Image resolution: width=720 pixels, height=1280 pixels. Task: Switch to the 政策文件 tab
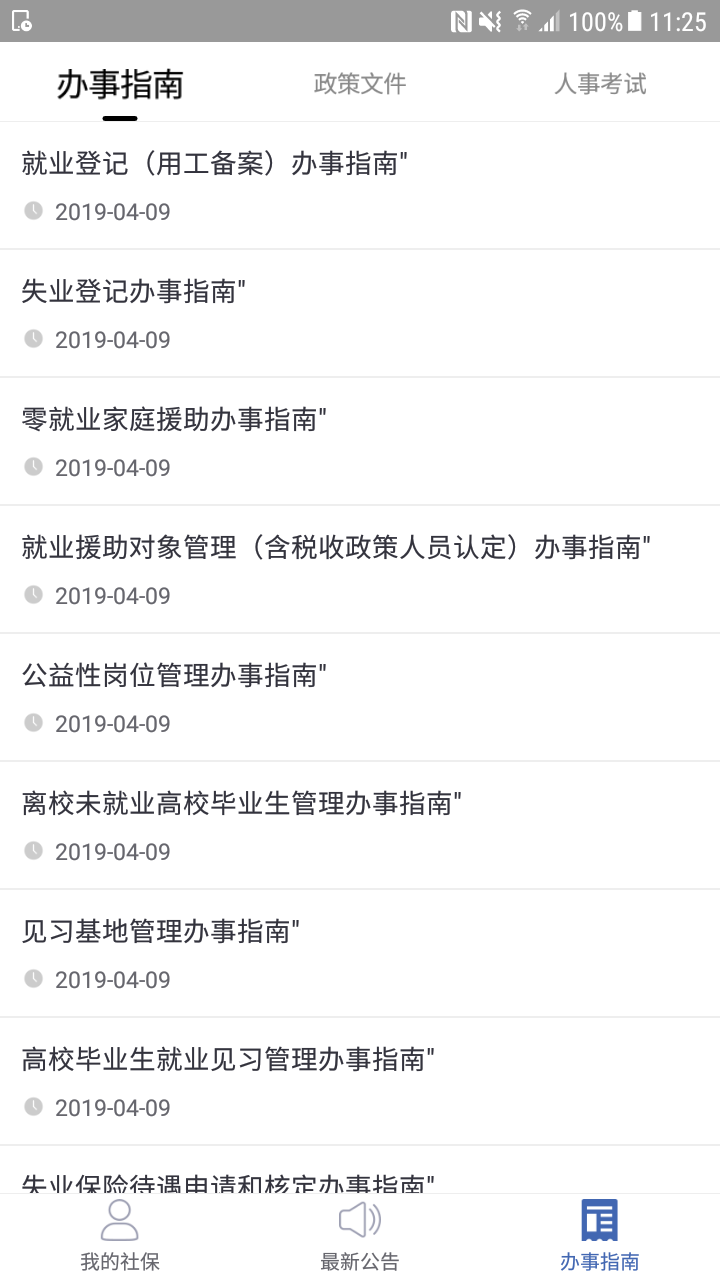coord(360,84)
